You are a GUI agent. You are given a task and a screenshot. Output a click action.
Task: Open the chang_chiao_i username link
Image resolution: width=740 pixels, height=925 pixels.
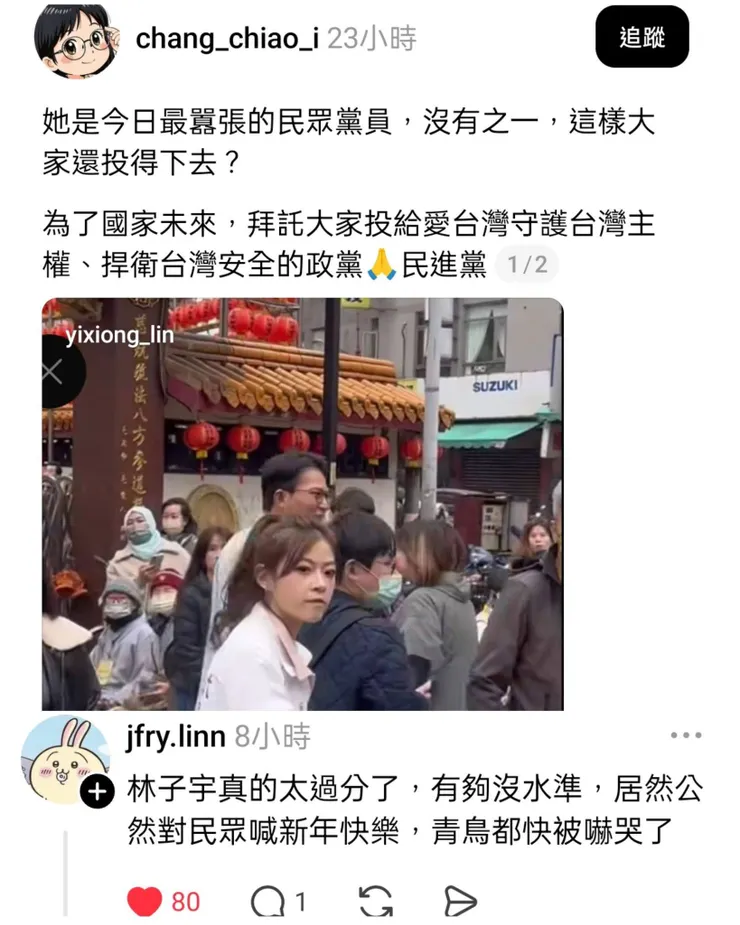pyautogui.click(x=227, y=39)
